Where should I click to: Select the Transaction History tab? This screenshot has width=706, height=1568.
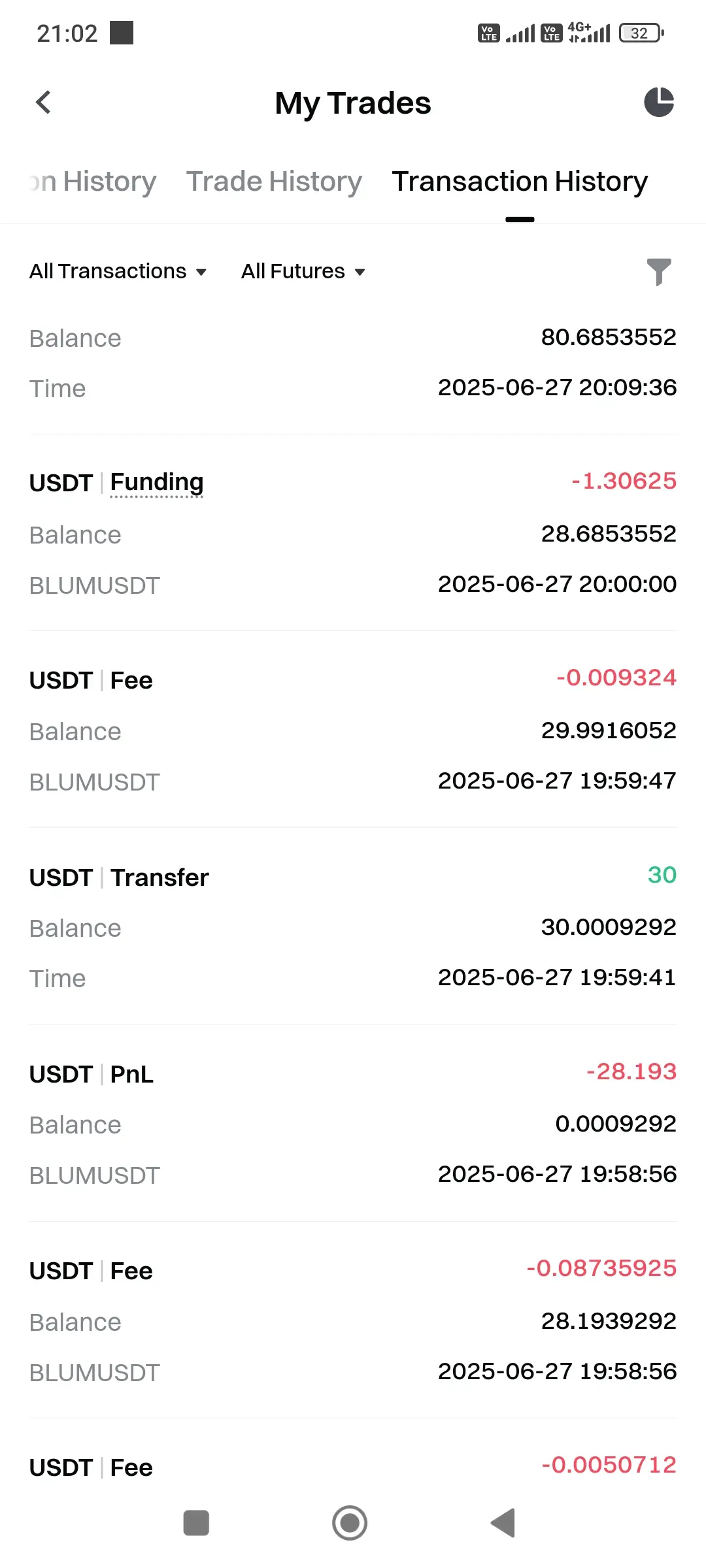(520, 182)
